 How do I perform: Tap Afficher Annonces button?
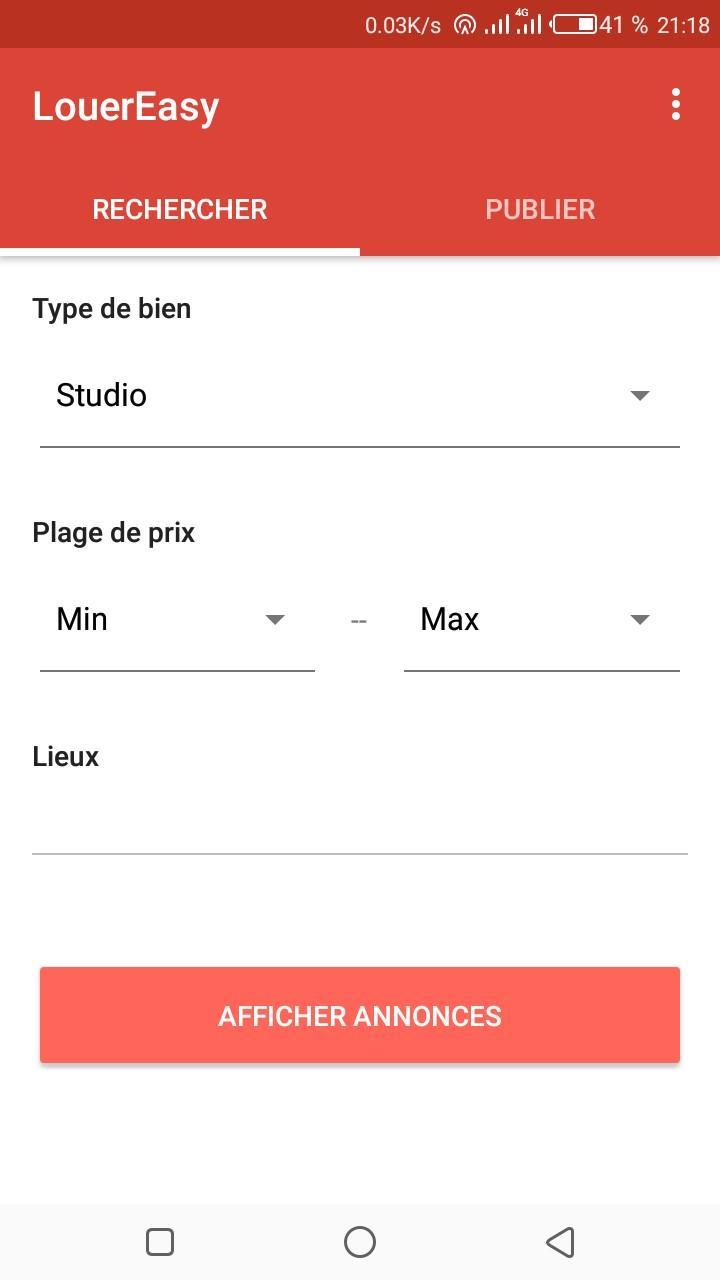(360, 1015)
